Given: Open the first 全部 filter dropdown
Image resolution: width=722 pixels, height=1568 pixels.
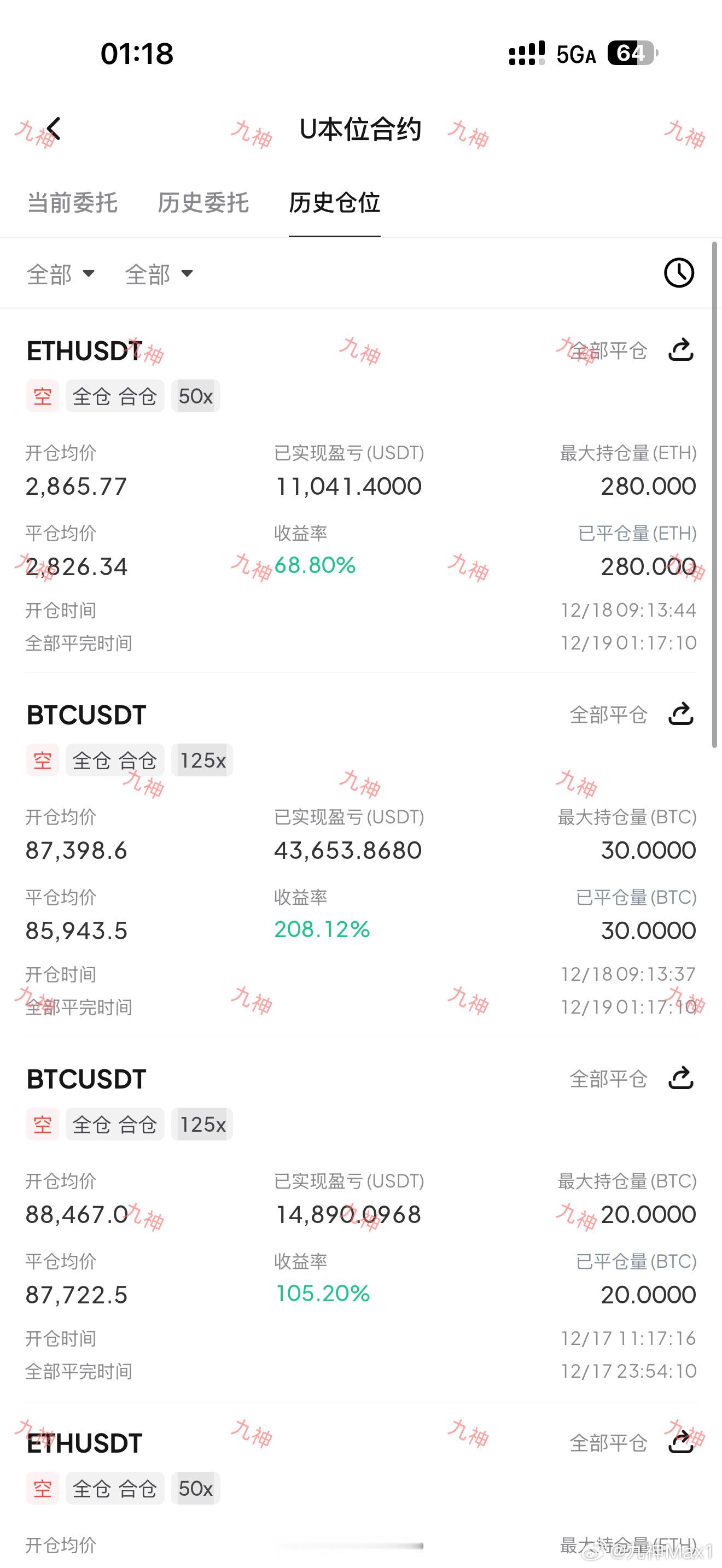Looking at the screenshot, I should [x=61, y=274].
